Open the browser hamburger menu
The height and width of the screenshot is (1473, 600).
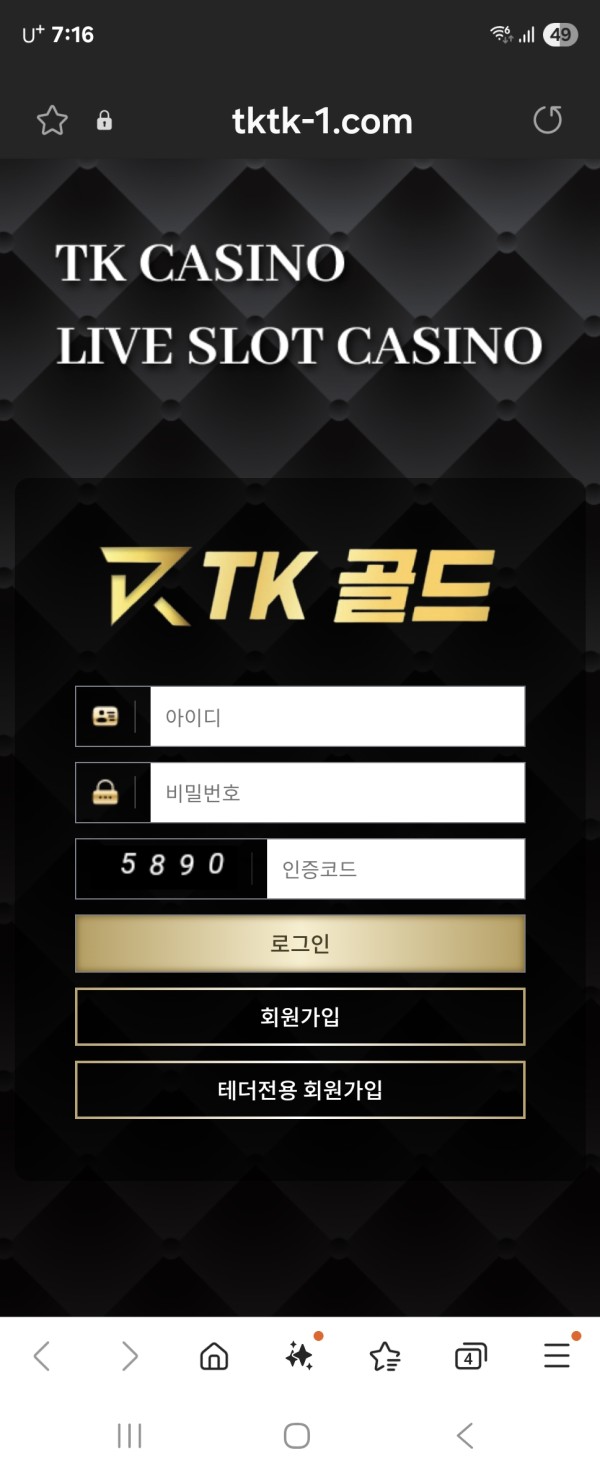pyautogui.click(x=557, y=1356)
